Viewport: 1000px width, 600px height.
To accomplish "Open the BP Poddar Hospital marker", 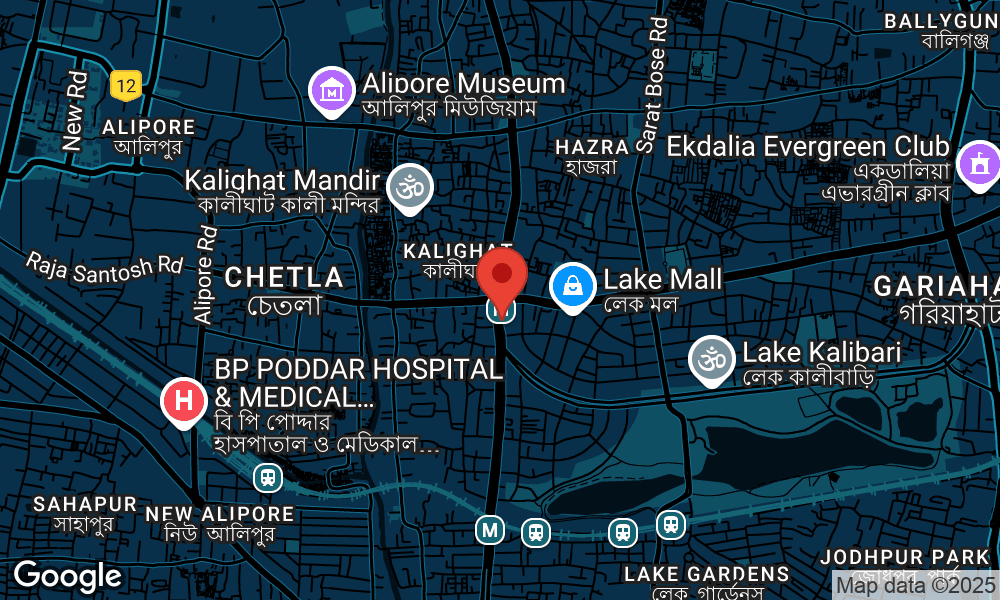I will coord(184,400).
